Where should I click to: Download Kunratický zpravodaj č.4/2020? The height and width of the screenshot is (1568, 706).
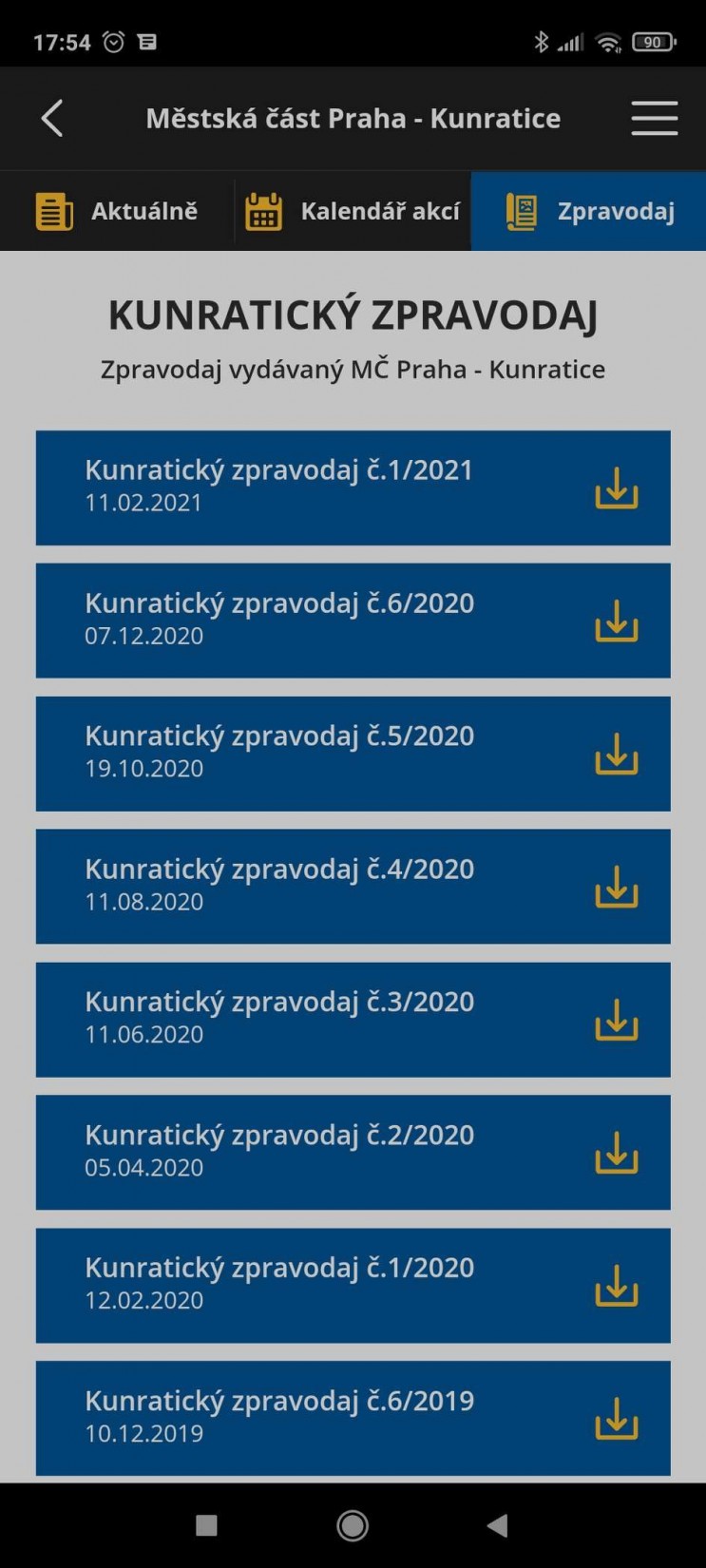(x=617, y=887)
